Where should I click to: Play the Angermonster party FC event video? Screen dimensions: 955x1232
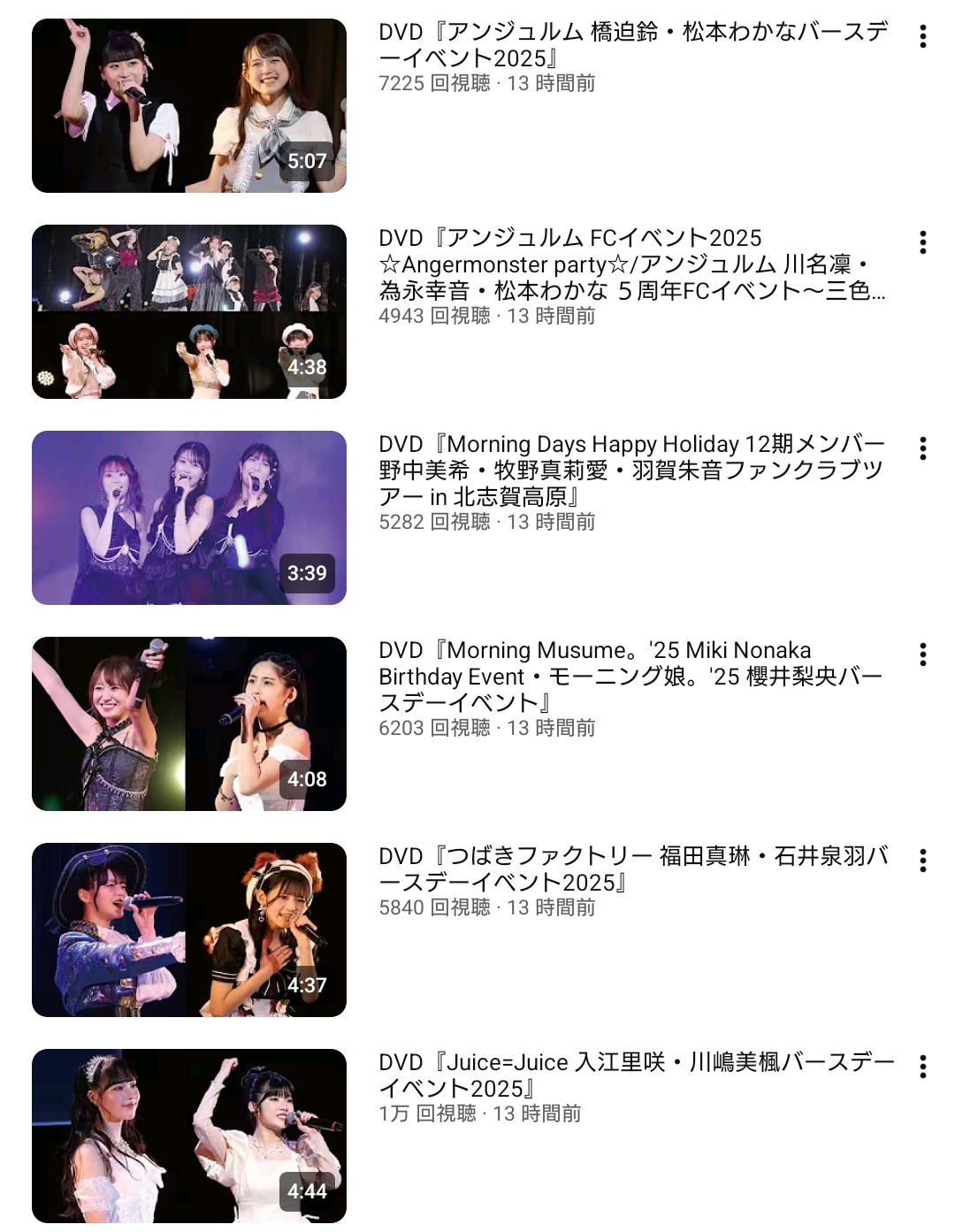(189, 311)
